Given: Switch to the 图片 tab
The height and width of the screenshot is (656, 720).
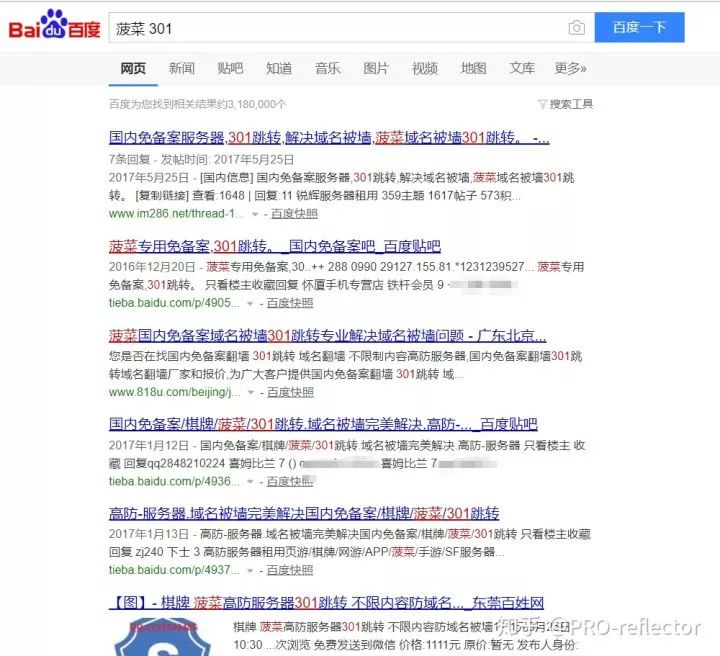Looking at the screenshot, I should [376, 68].
